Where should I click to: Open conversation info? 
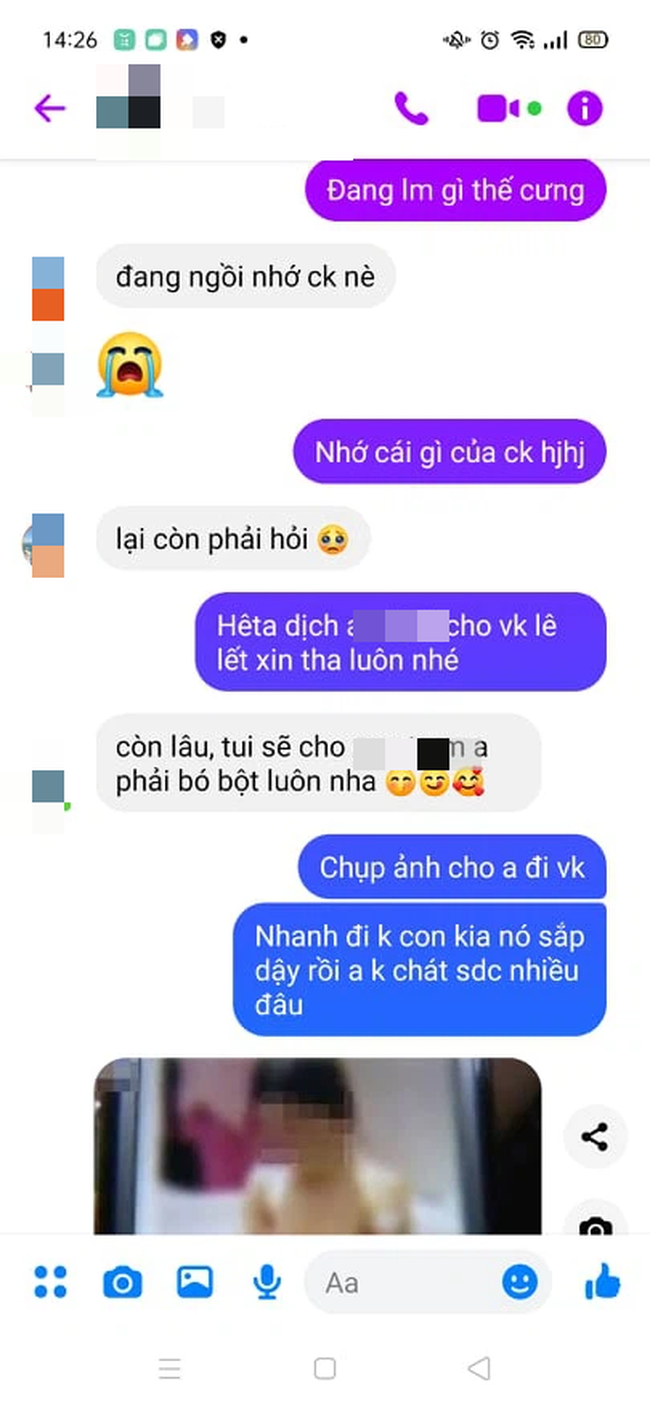[585, 108]
